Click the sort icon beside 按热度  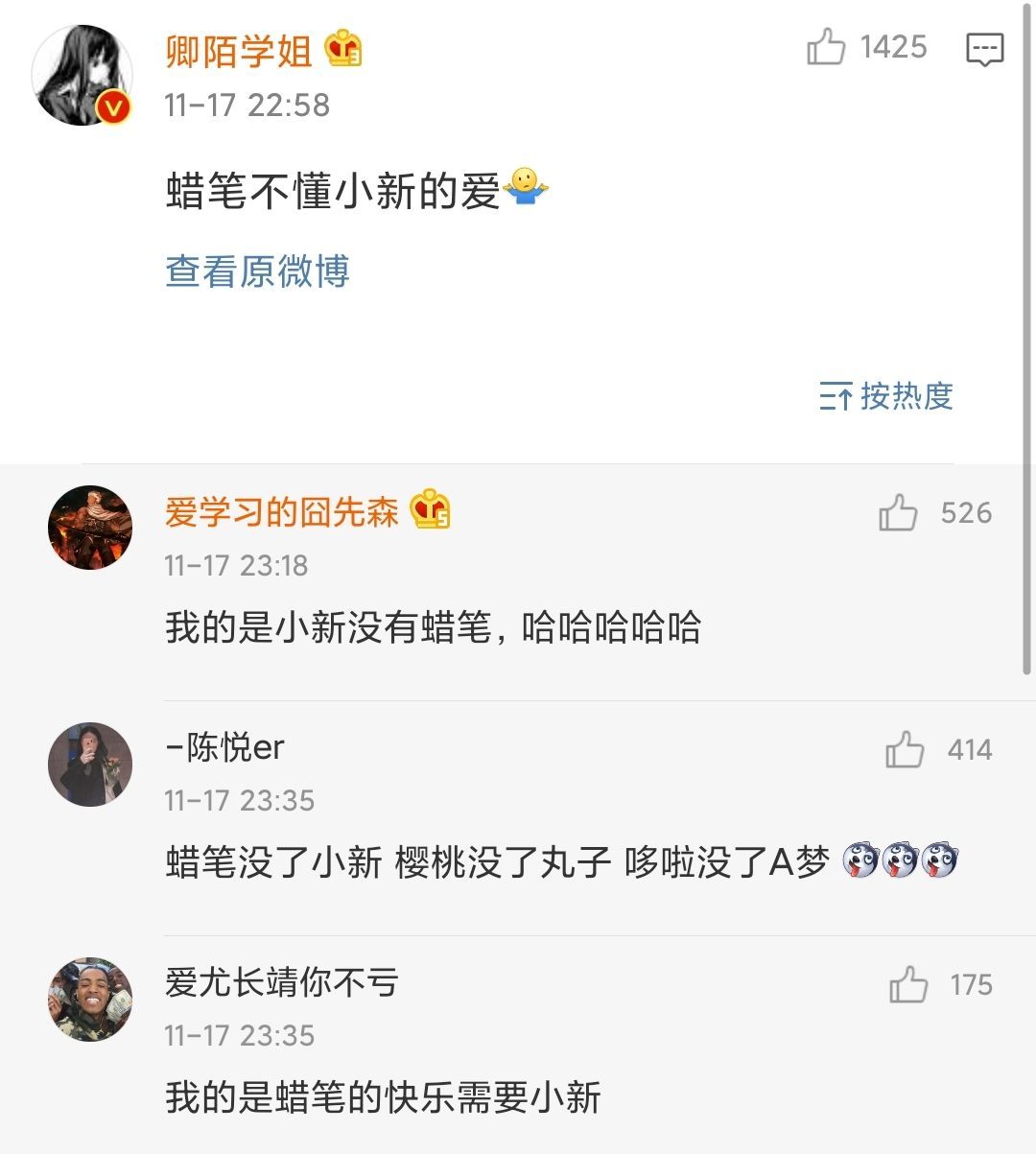tap(836, 396)
